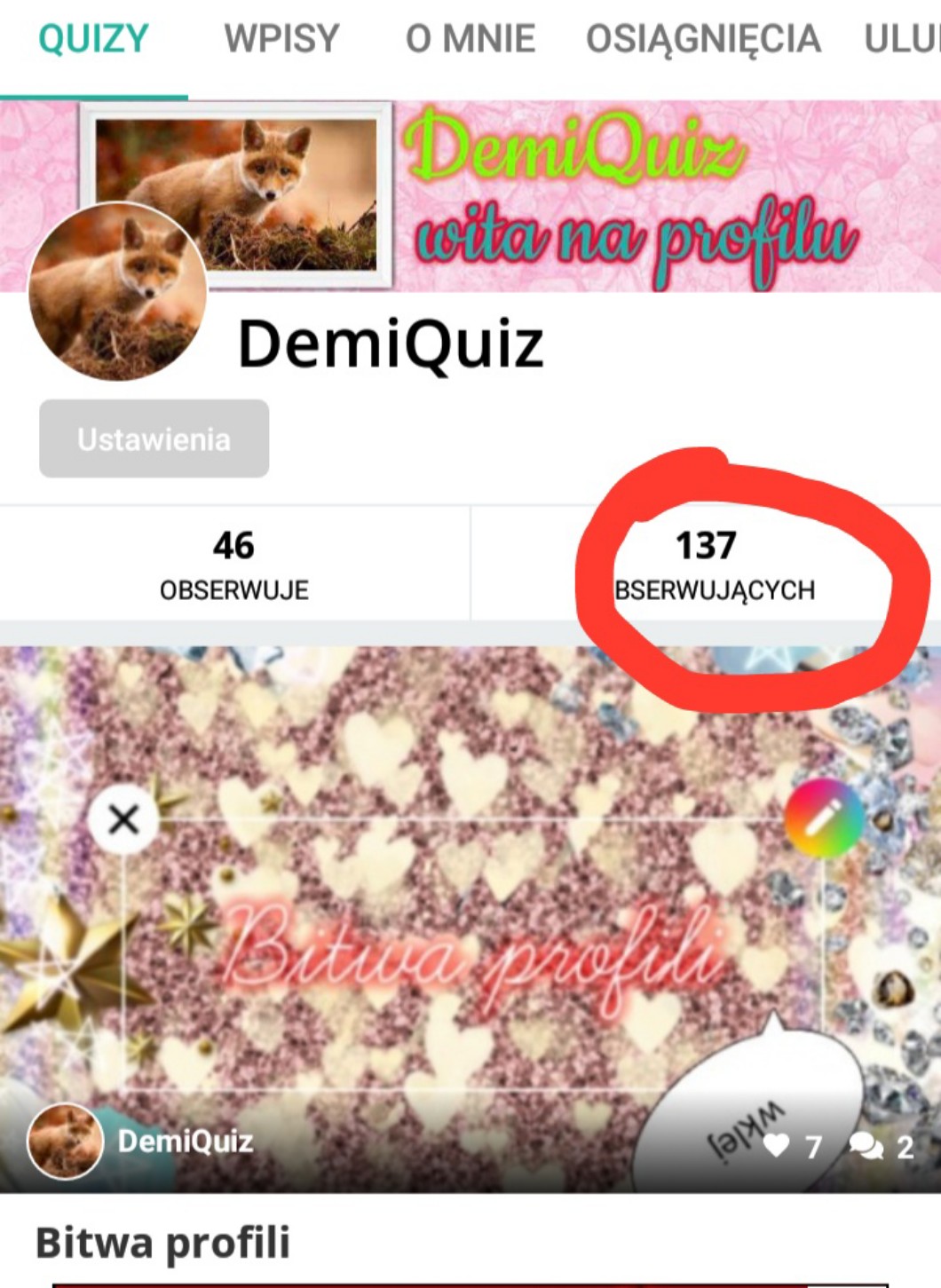Switch to the Wpisy tab
This screenshot has width=941, height=1288.
click(x=281, y=39)
